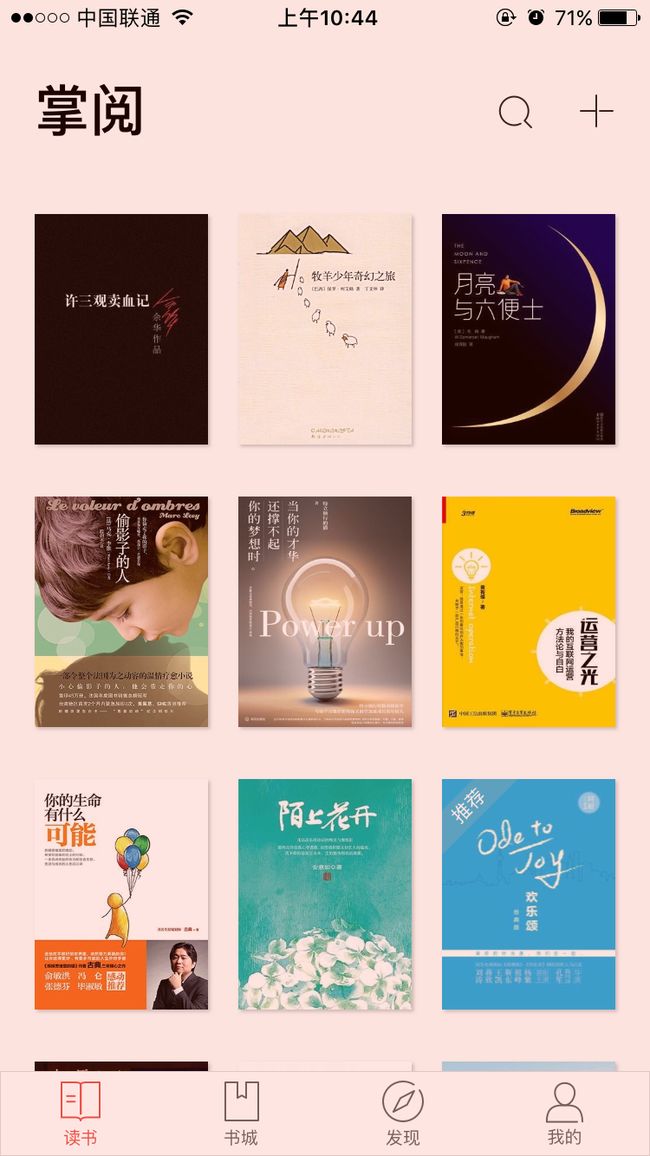Image resolution: width=650 pixels, height=1156 pixels.
Task: Open the book 月亮与六便士
Action: coord(528,330)
